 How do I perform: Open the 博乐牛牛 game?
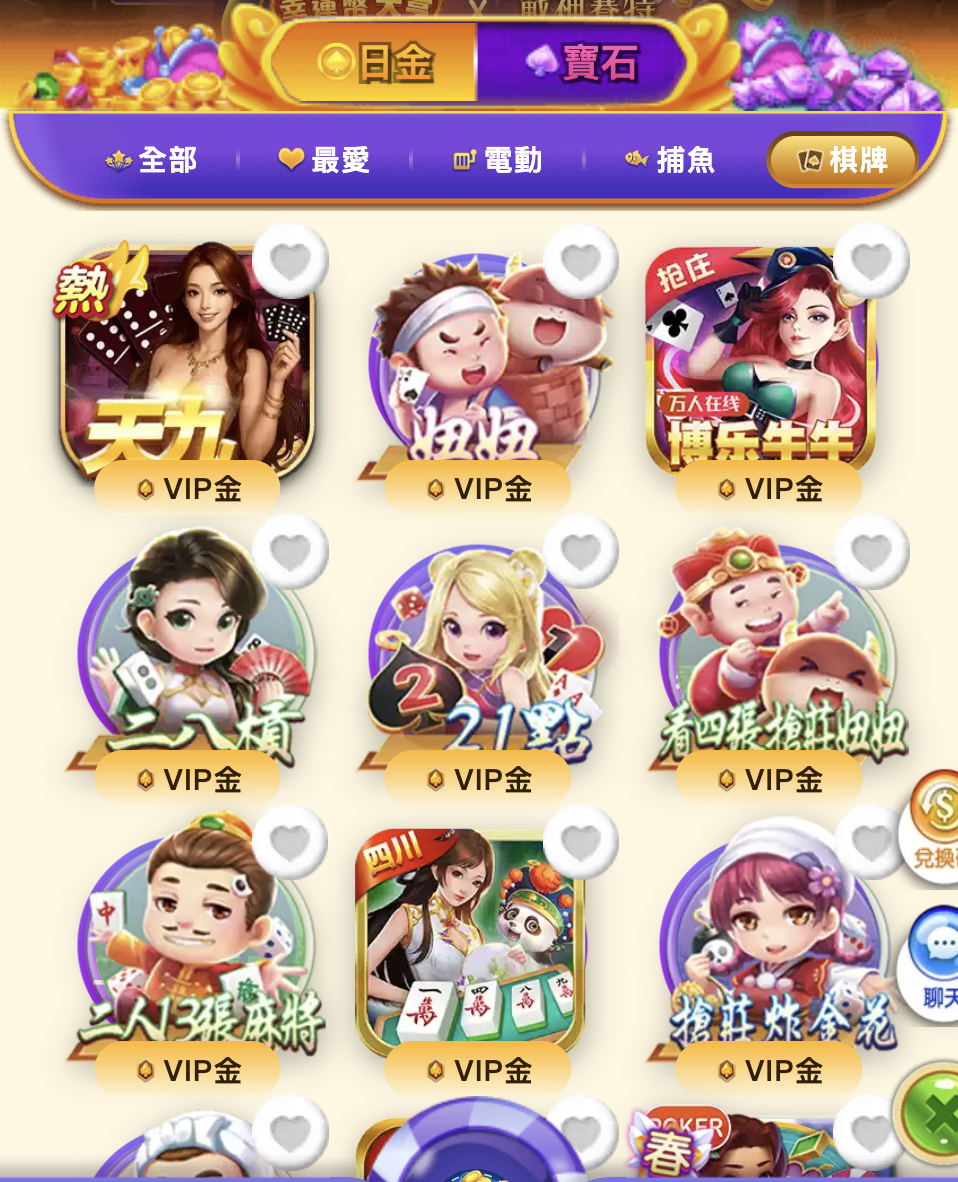[760, 360]
